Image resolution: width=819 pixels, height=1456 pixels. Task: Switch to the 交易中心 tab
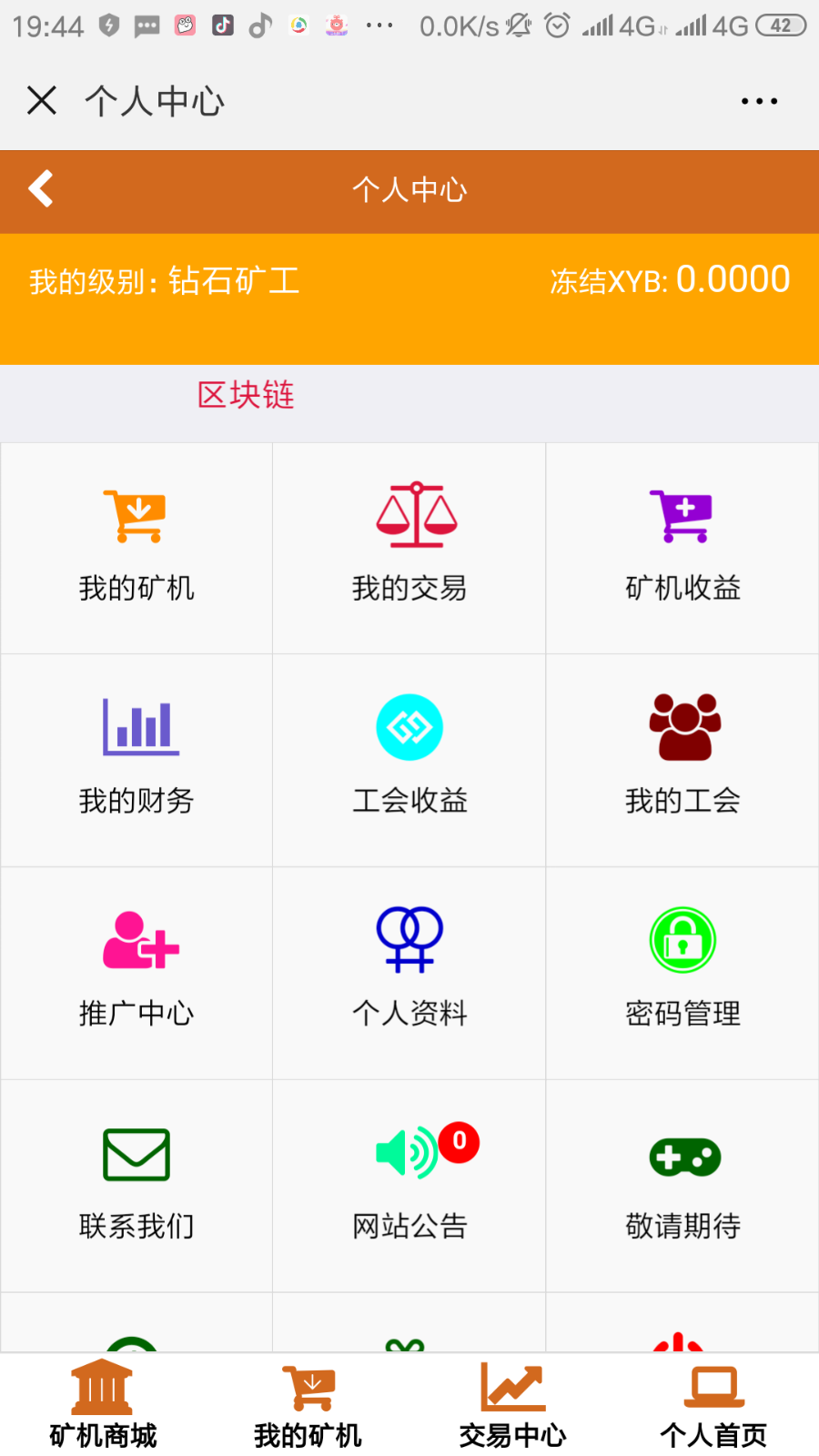click(511, 1401)
